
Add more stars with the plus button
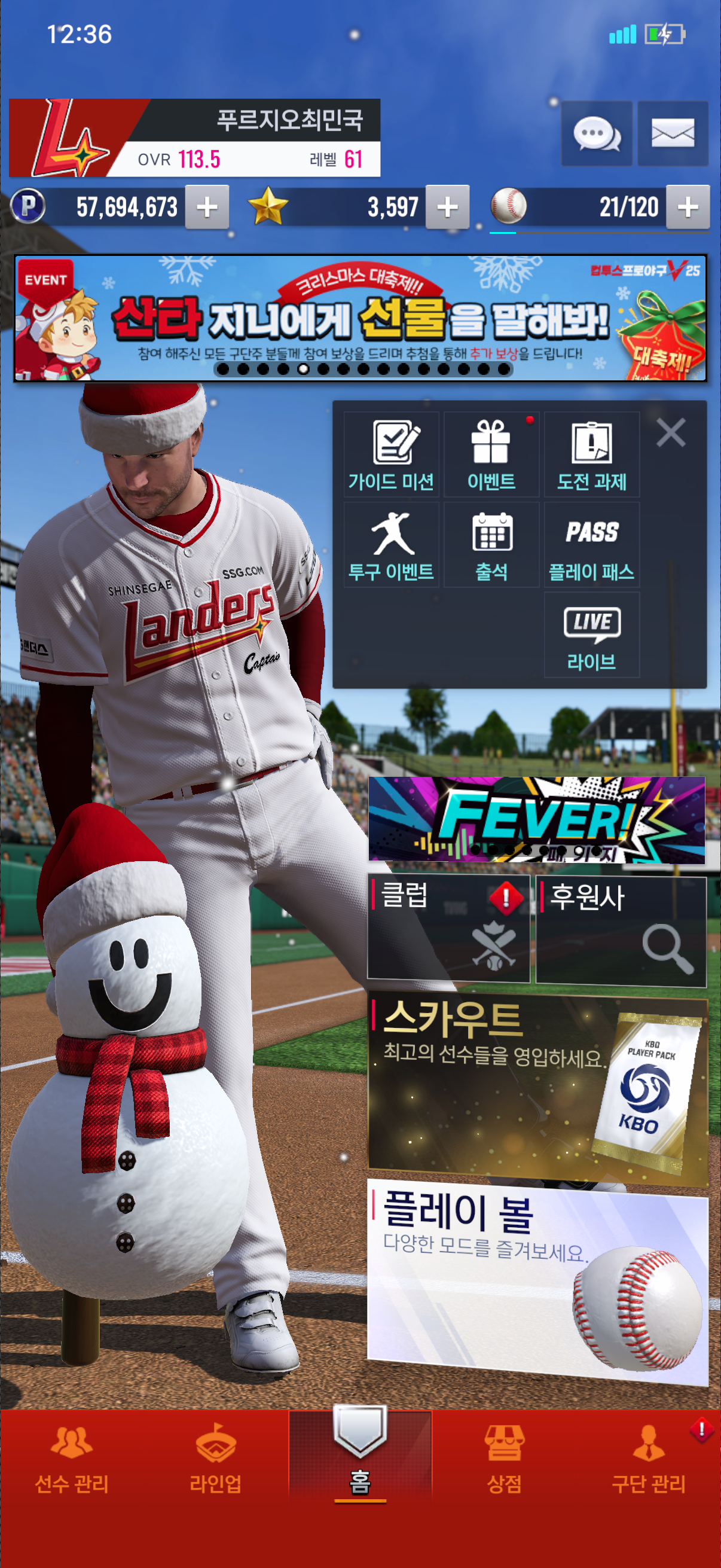tap(447, 208)
